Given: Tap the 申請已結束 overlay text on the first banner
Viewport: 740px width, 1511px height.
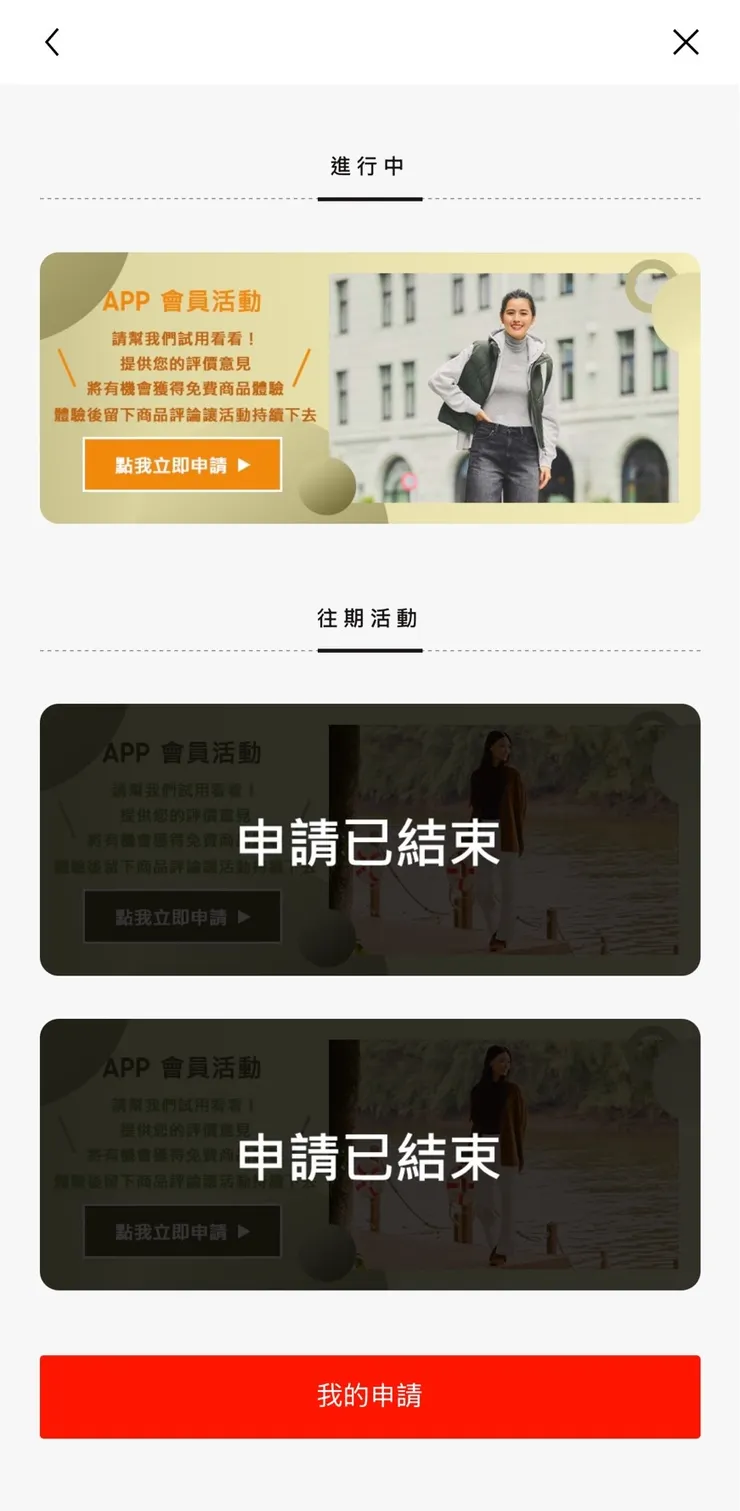Looking at the screenshot, I should click(370, 843).
